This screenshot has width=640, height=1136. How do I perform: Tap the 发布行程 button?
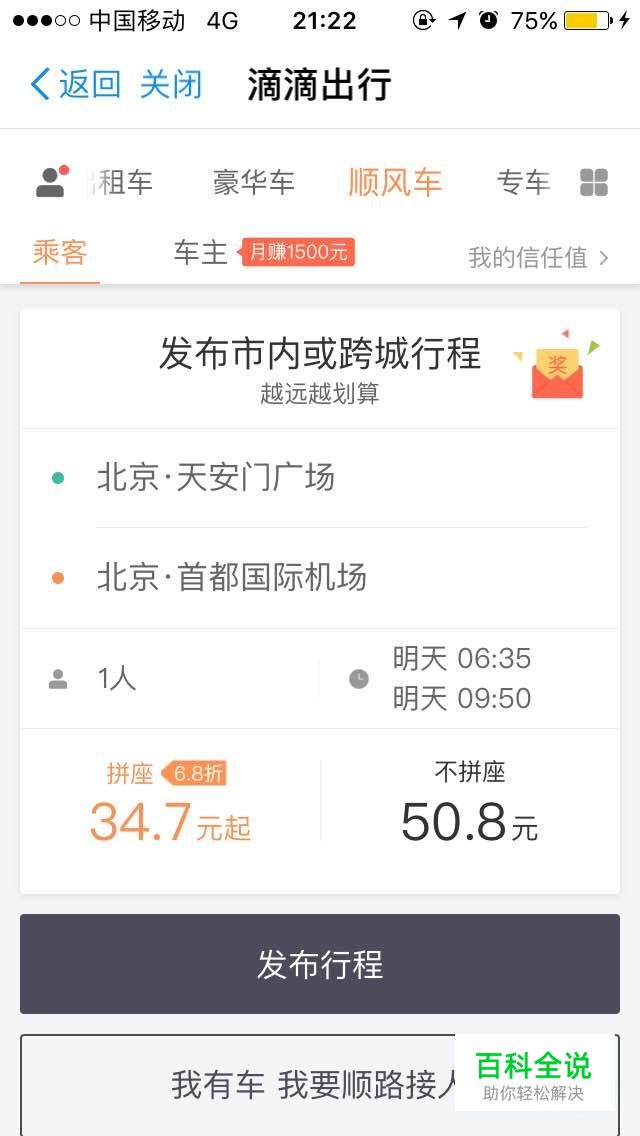click(x=320, y=964)
